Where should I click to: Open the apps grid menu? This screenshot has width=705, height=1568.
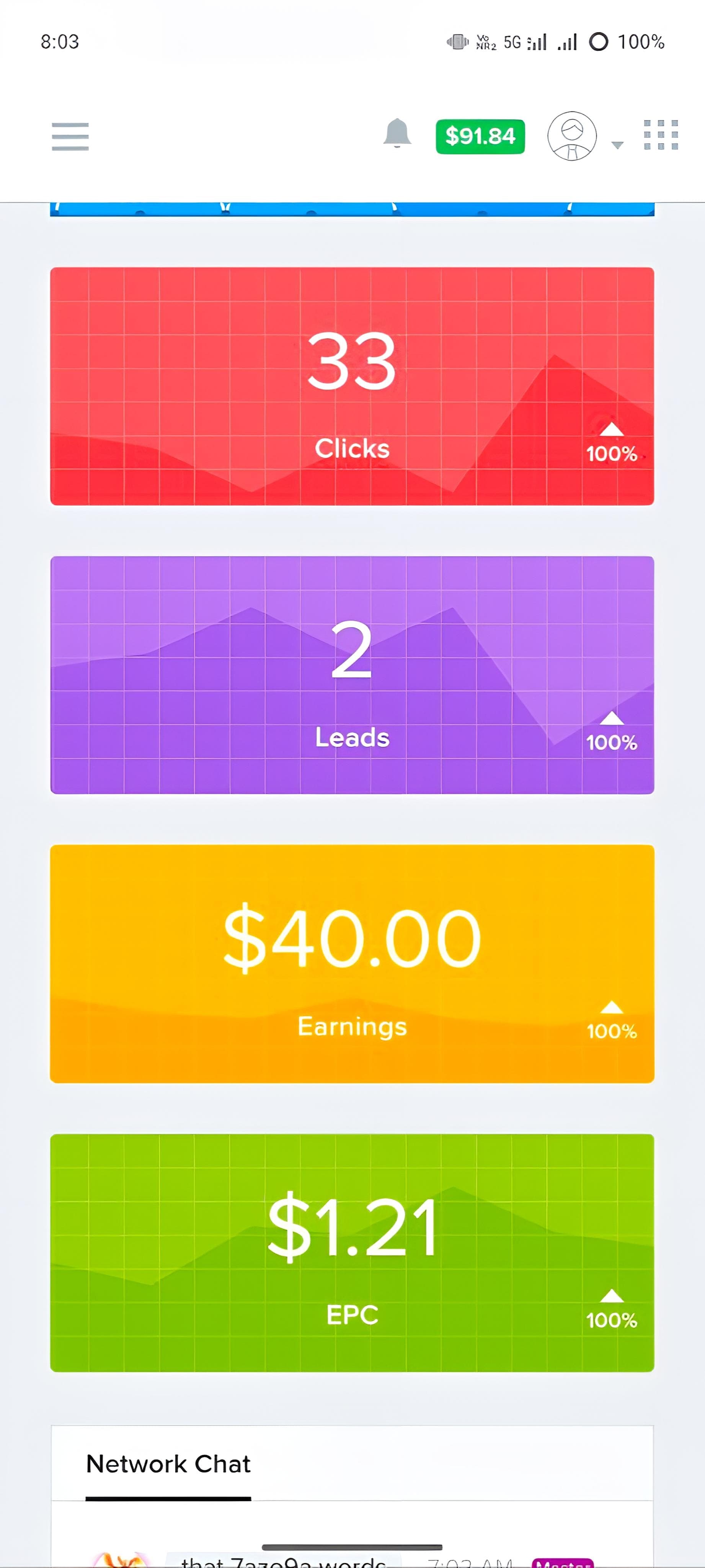point(661,134)
